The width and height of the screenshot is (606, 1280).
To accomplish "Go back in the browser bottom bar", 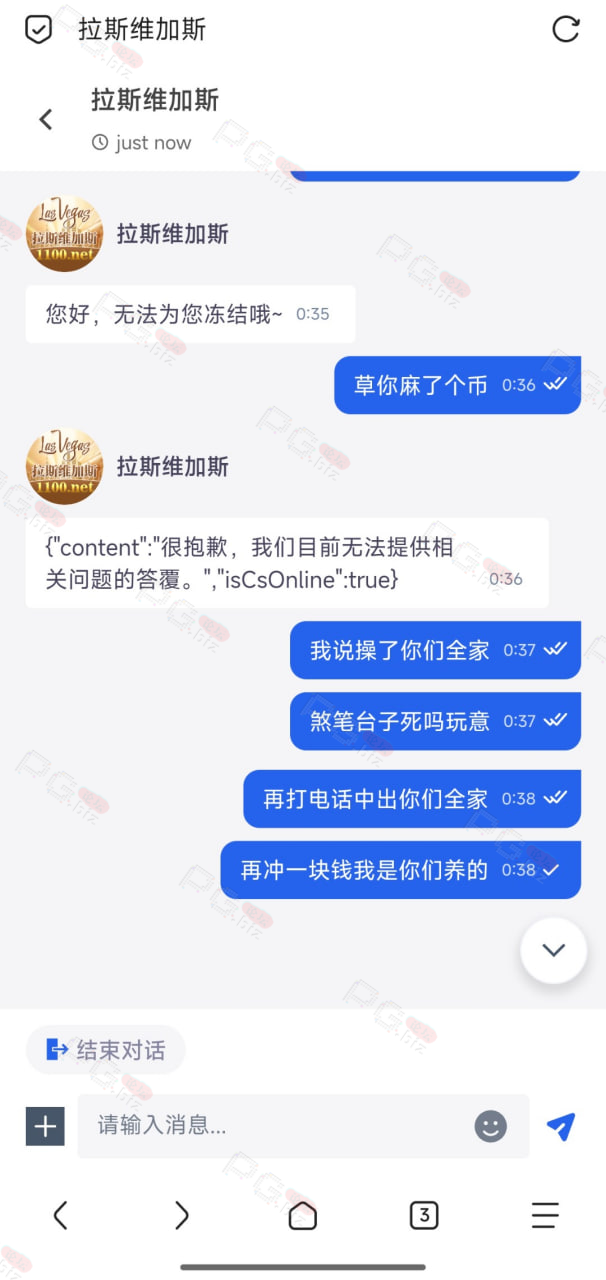I will pyautogui.click(x=60, y=1215).
